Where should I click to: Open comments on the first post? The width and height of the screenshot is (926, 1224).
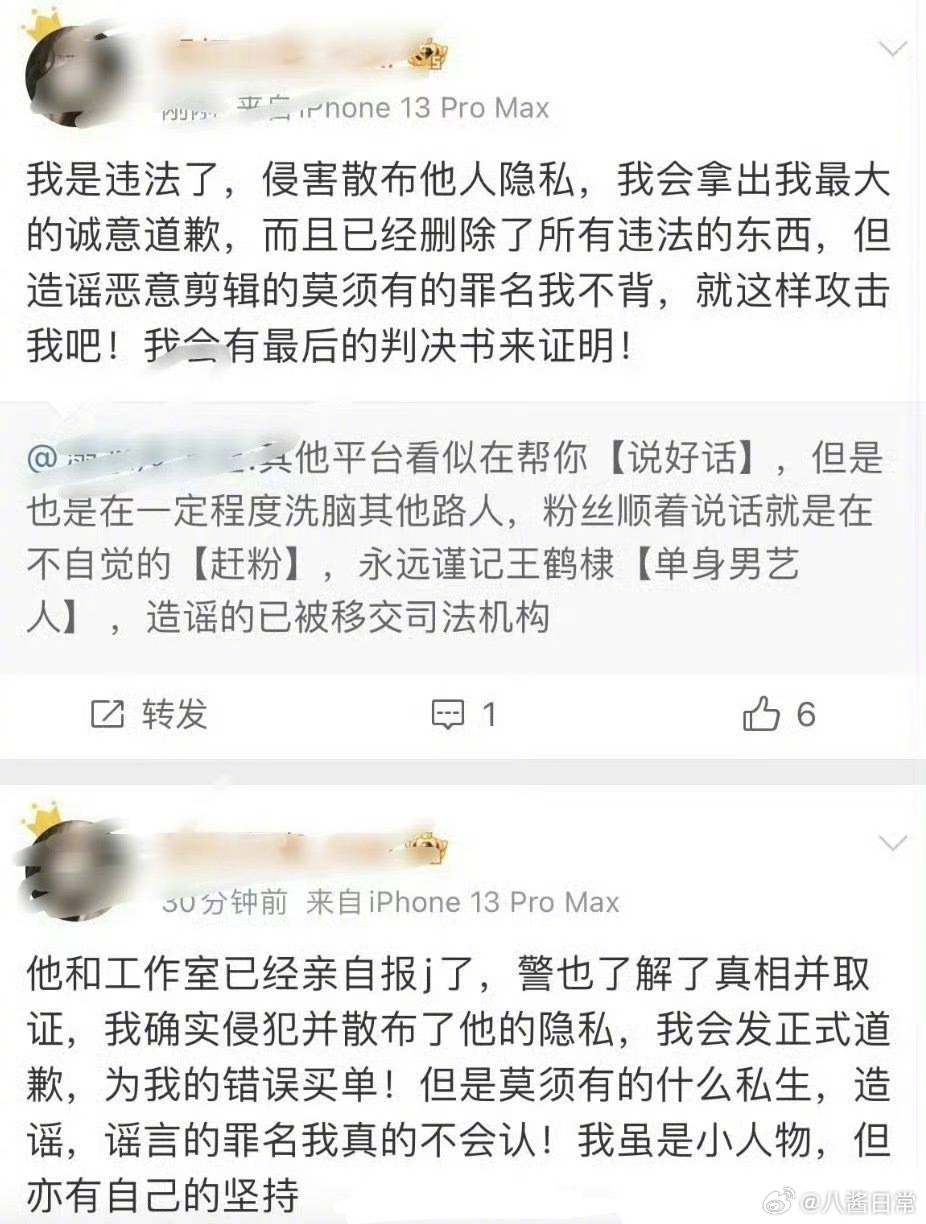coord(463,714)
